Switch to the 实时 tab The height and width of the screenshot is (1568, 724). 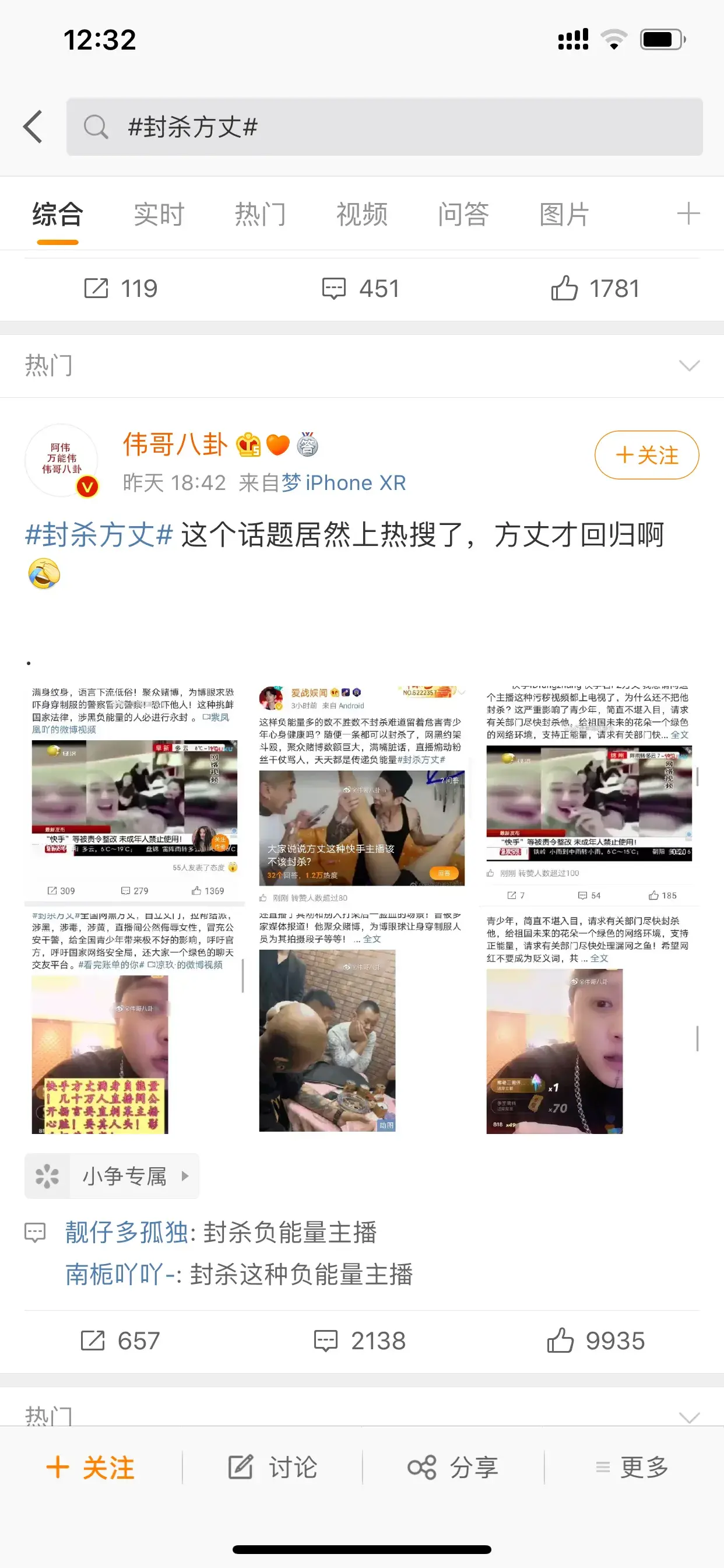[x=159, y=215]
